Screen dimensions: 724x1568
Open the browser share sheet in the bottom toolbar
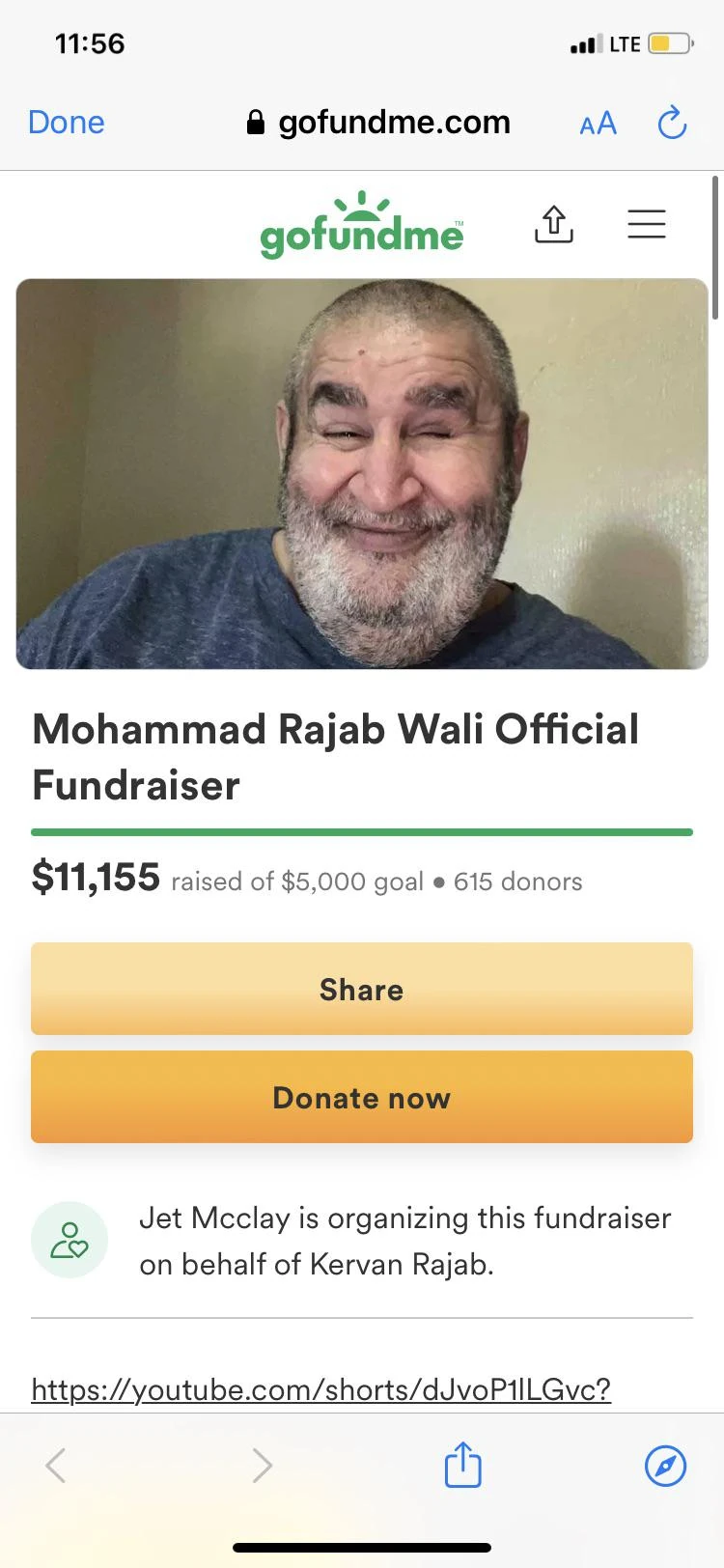pos(462,1465)
